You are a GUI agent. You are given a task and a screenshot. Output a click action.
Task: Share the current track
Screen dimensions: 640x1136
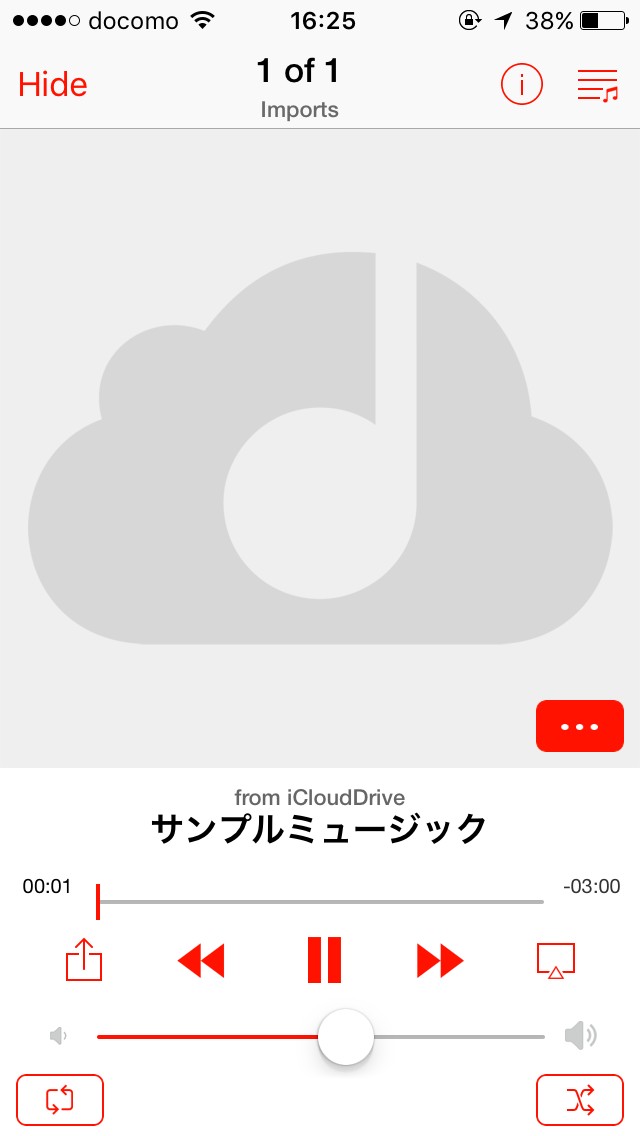coord(84,961)
